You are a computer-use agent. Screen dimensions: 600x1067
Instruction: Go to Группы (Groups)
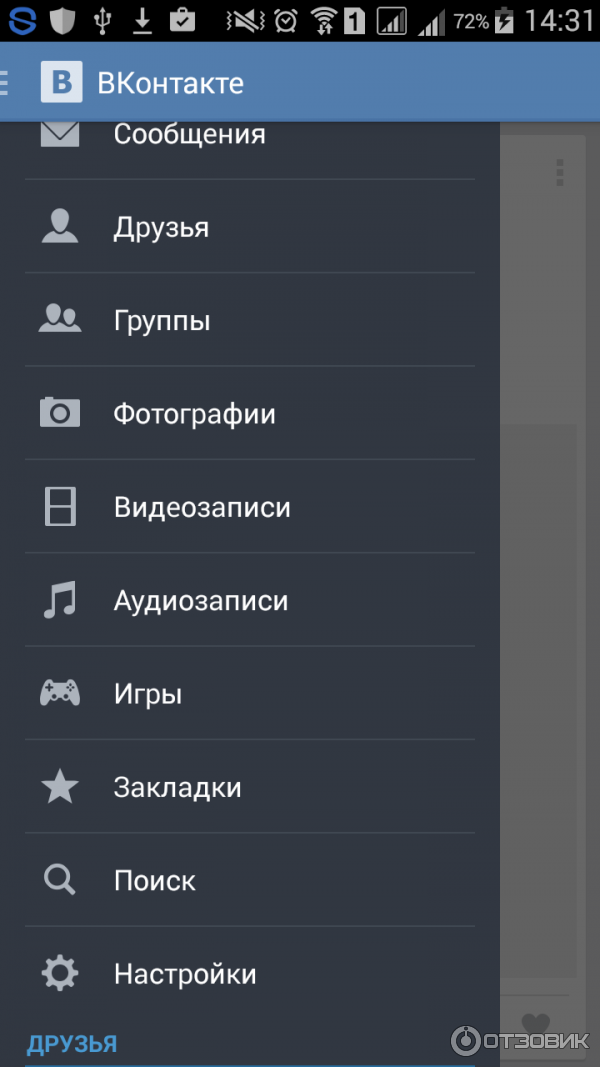coord(162,321)
